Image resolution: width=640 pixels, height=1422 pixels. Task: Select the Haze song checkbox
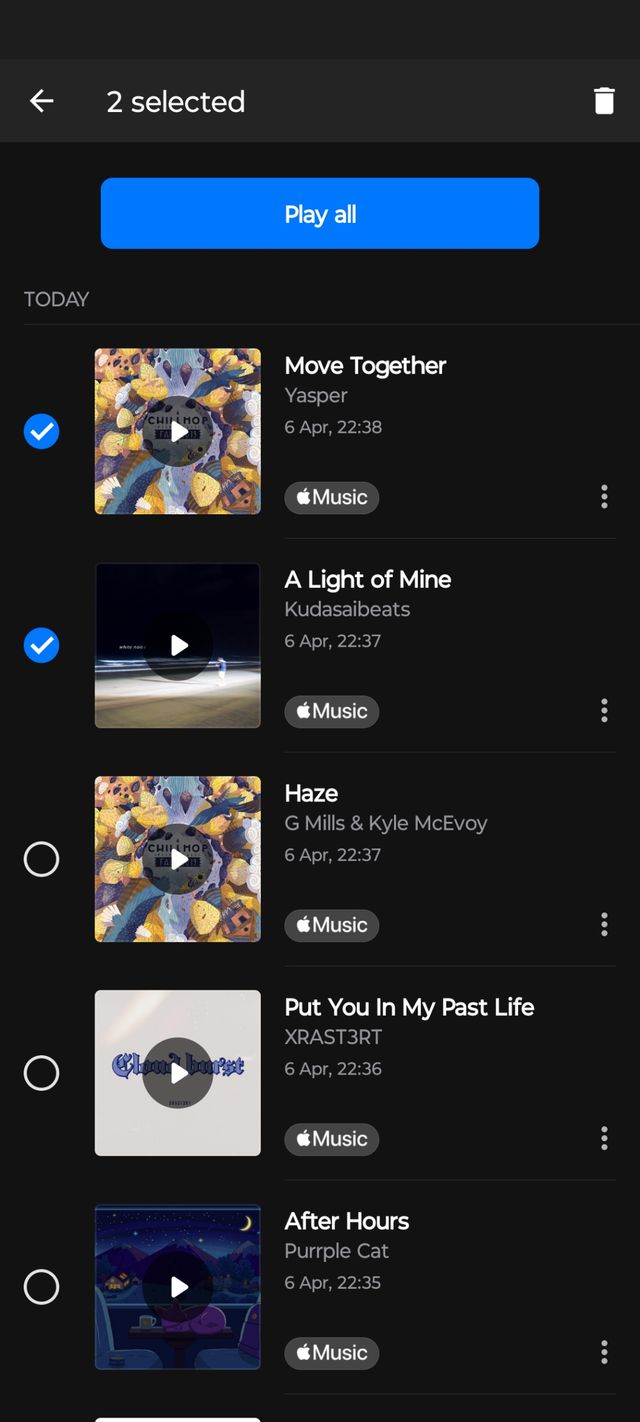tap(41, 859)
